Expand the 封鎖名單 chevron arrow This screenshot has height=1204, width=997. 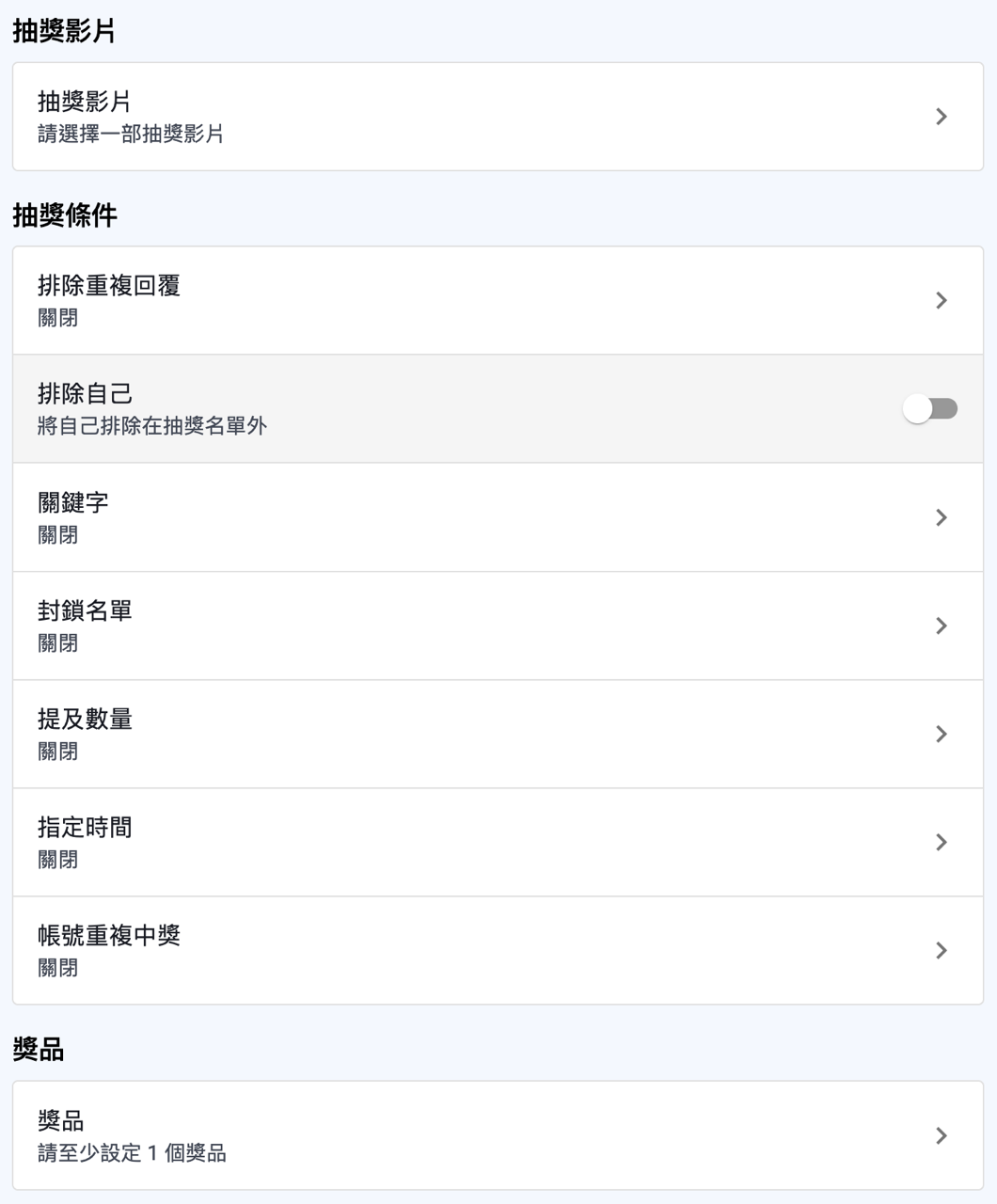(940, 626)
